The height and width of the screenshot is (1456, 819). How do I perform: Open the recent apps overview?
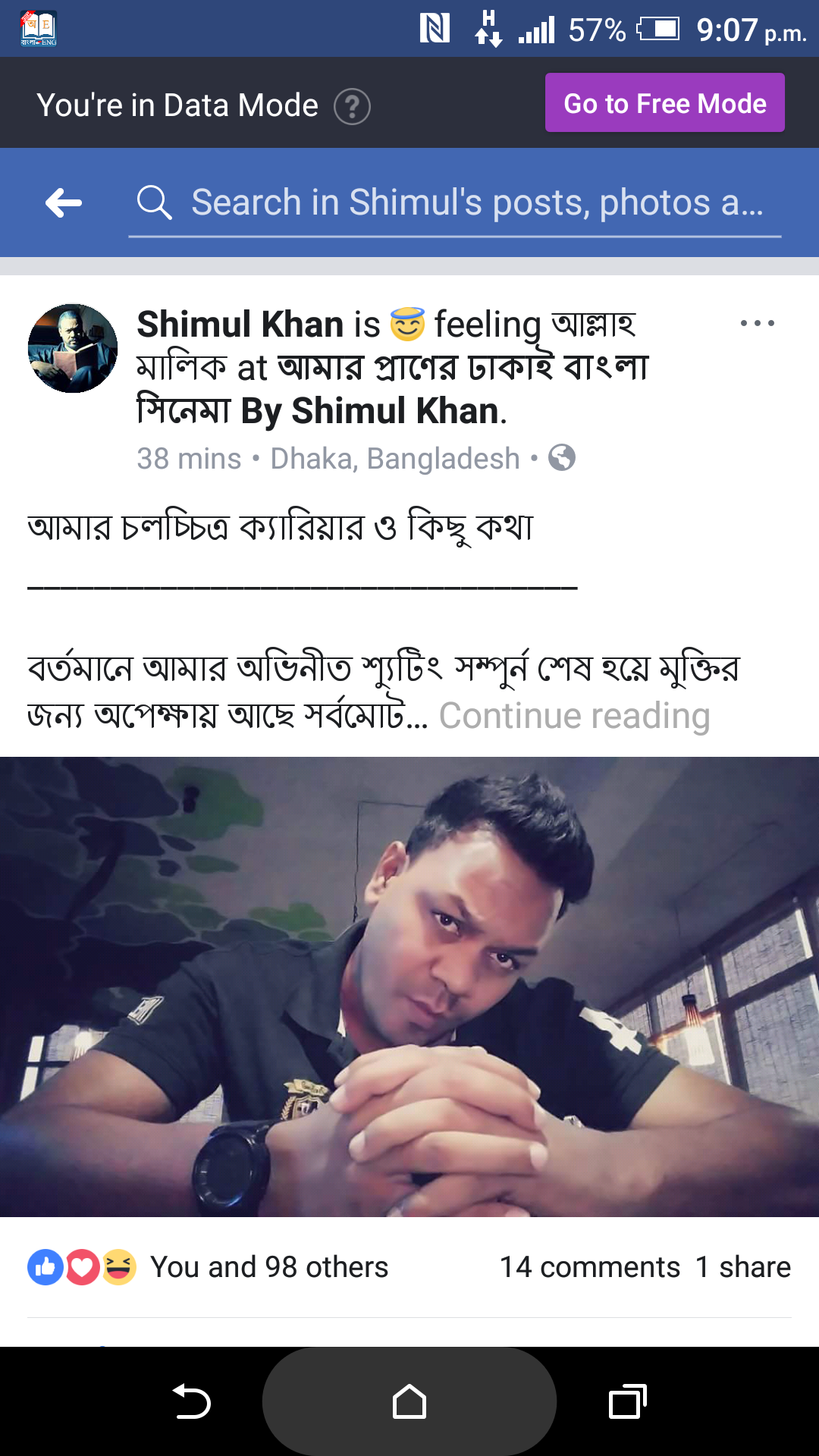coord(627,1401)
